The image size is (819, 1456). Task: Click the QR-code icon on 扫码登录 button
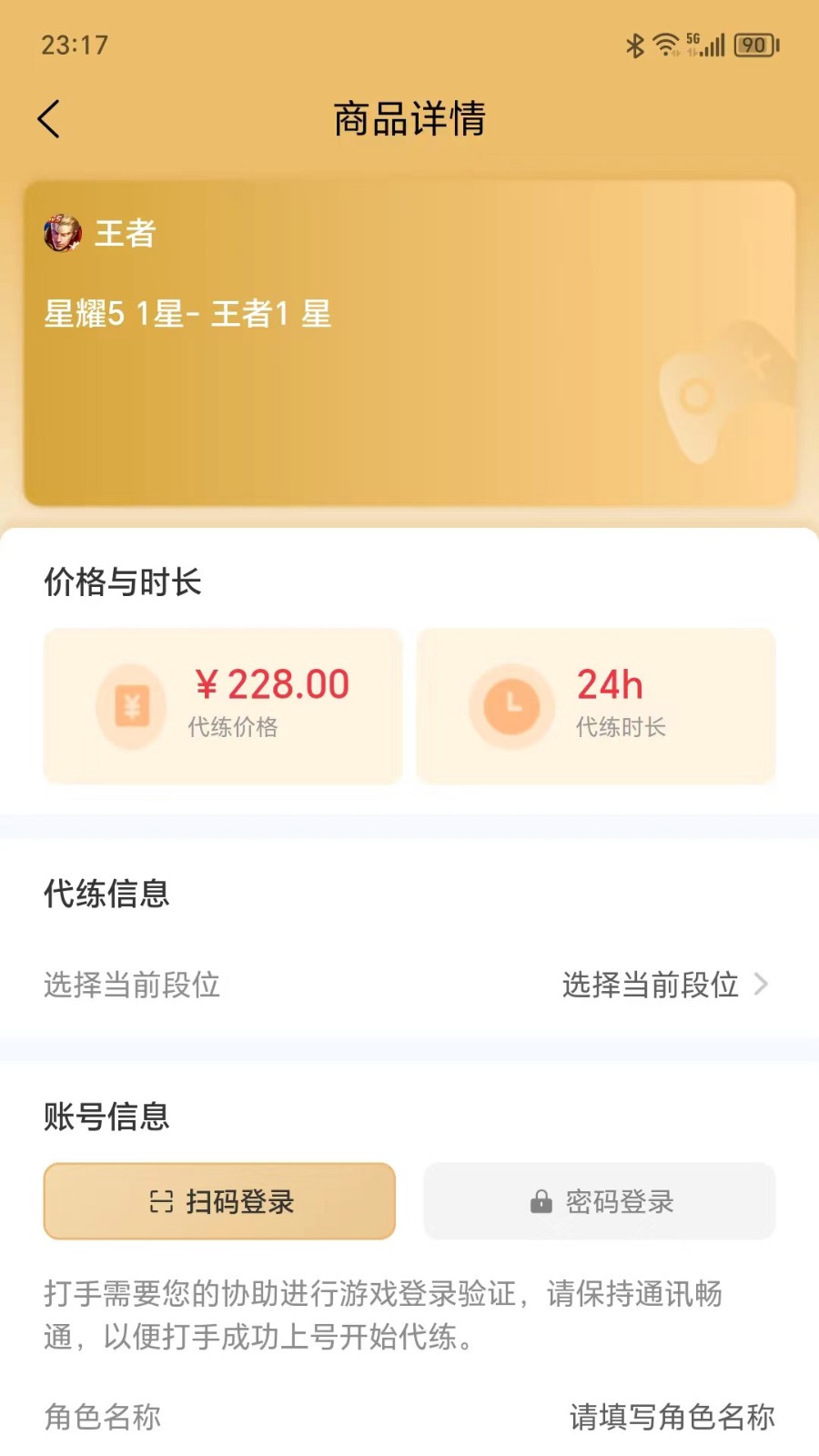[x=161, y=1201]
